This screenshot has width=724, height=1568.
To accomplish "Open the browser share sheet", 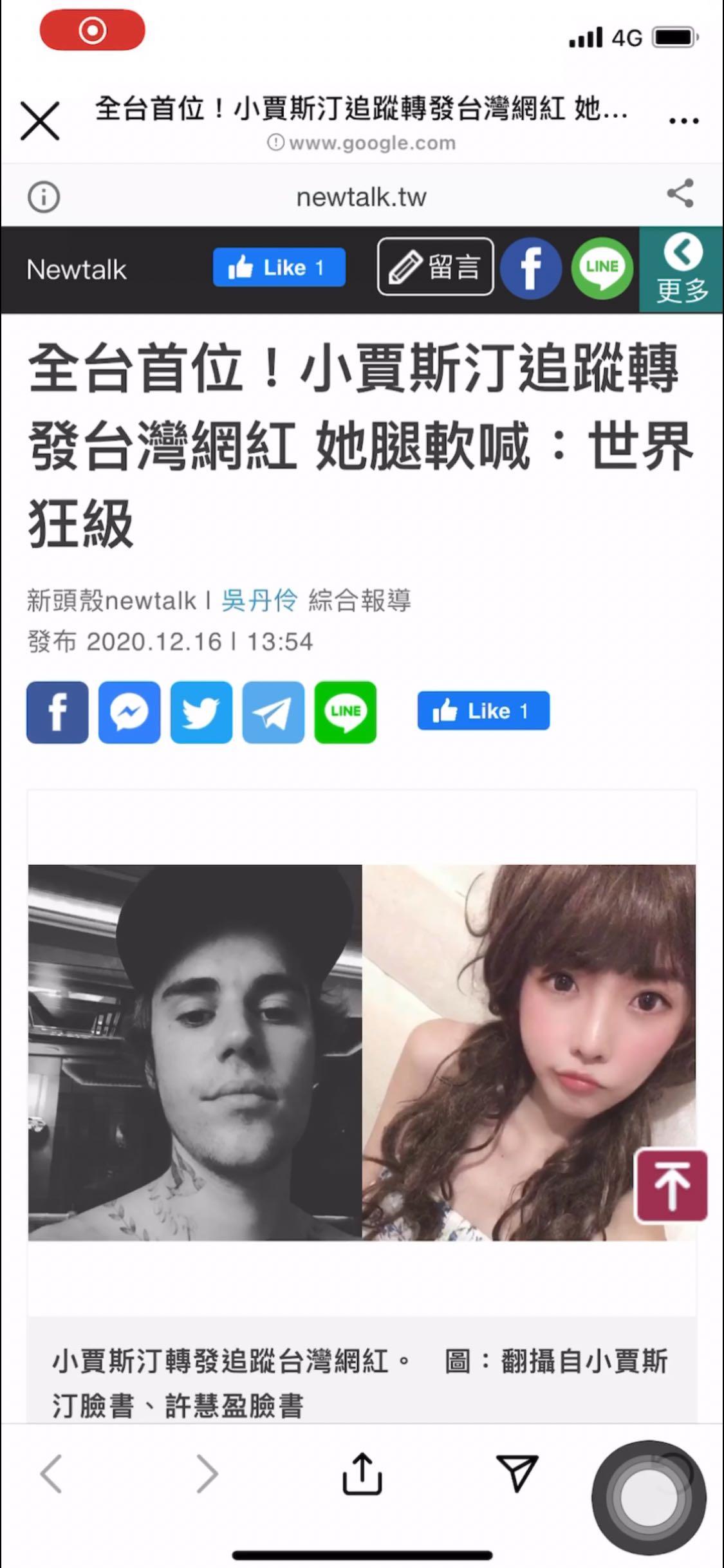I will [x=362, y=1473].
